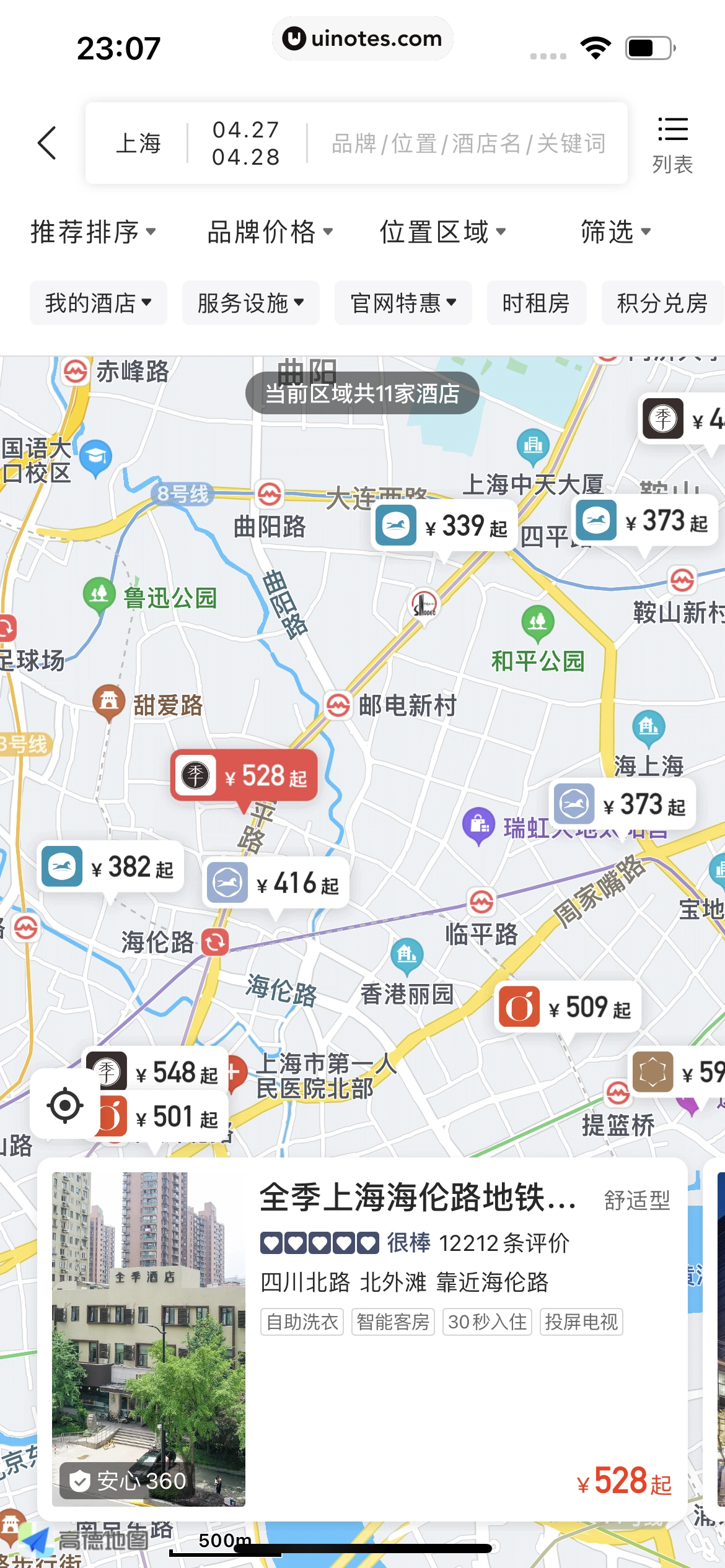The width and height of the screenshot is (725, 1568).
Task: Select the 时租房 filter chip
Action: (537, 303)
